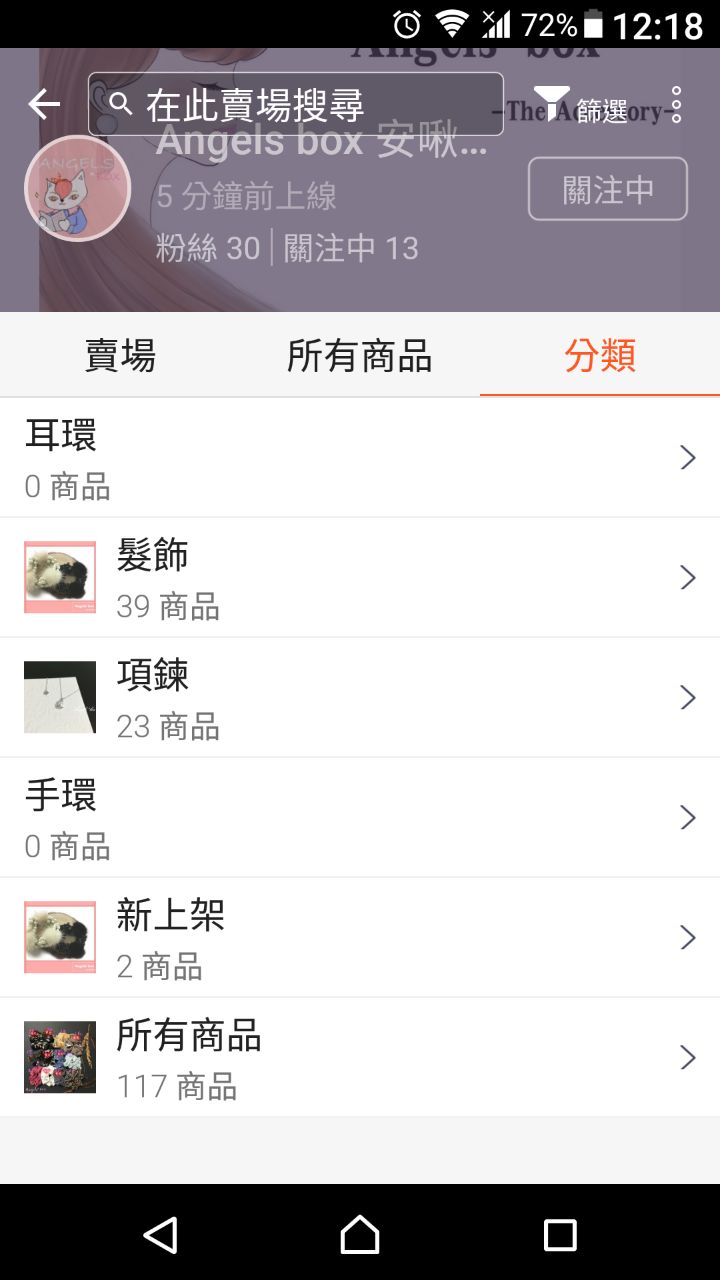Viewport: 720px width, 1280px height.
Task: Open the 篩選 filter
Action: (x=581, y=106)
